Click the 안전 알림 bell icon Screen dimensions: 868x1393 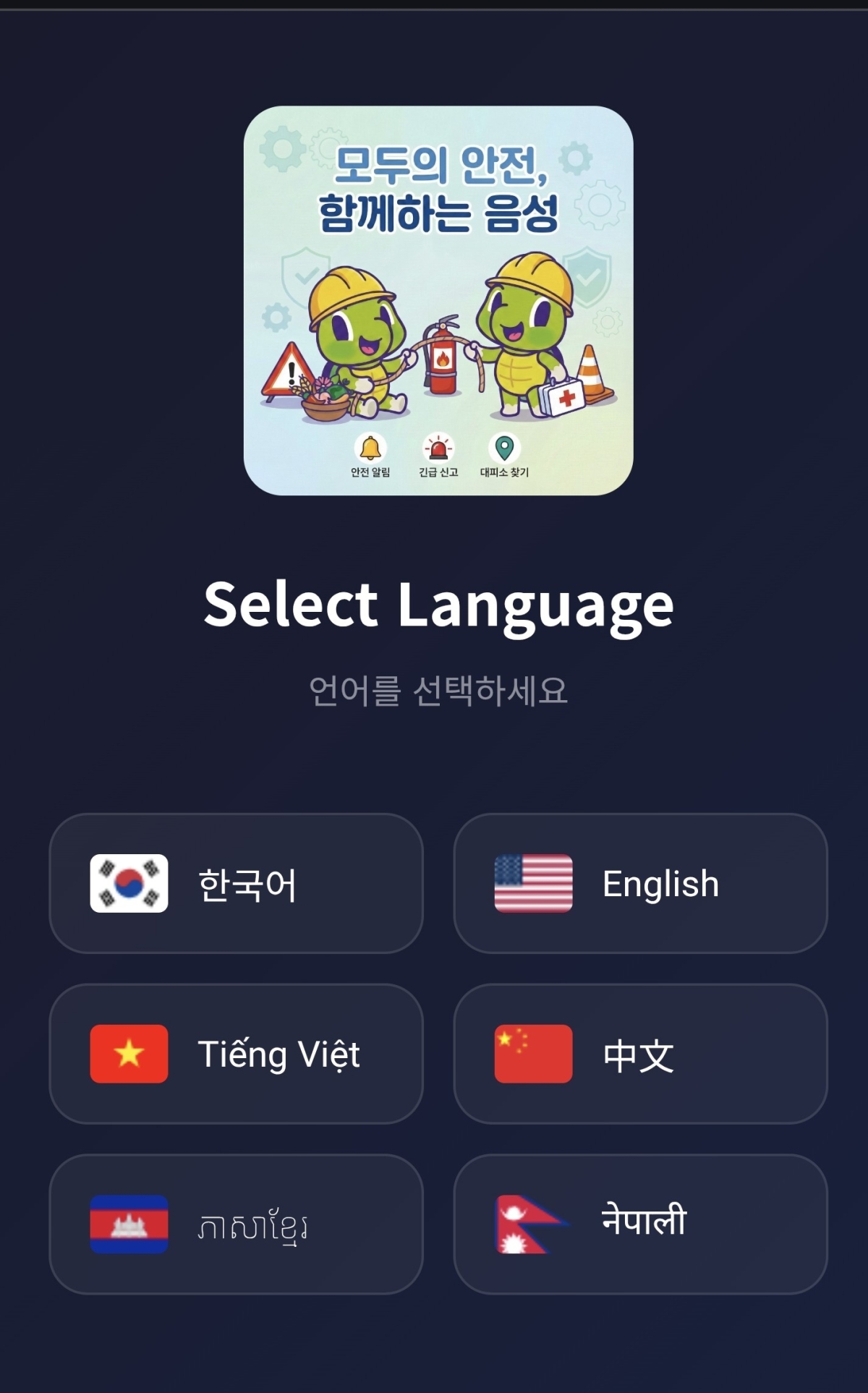tap(371, 448)
